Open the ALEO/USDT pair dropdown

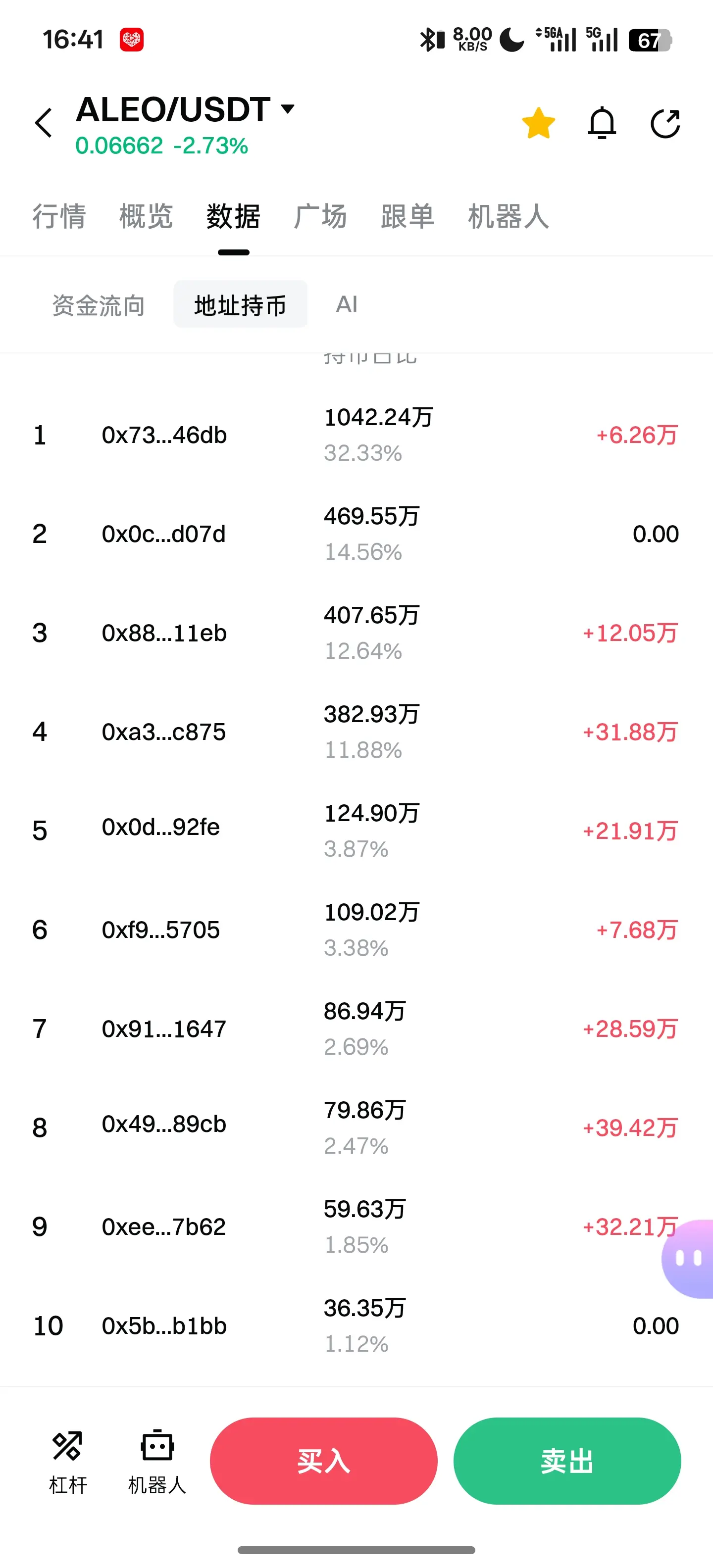287,109
